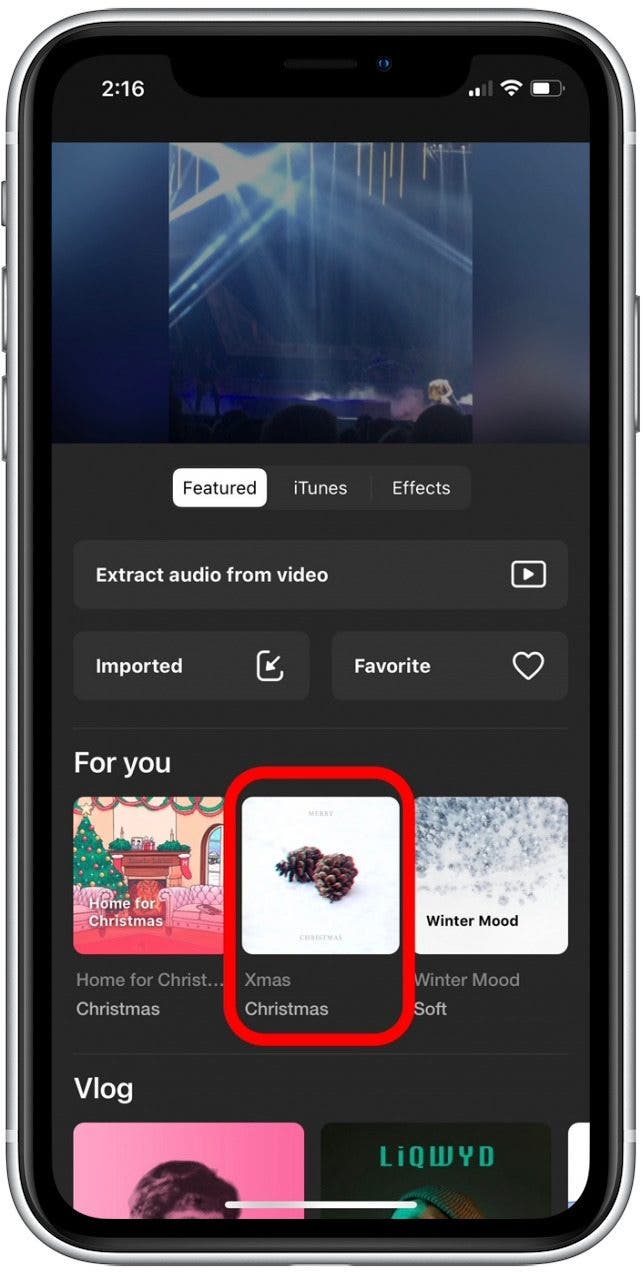Screen dimensions: 642x1274
Task: Open Favorite audio list
Action: pos(449,666)
